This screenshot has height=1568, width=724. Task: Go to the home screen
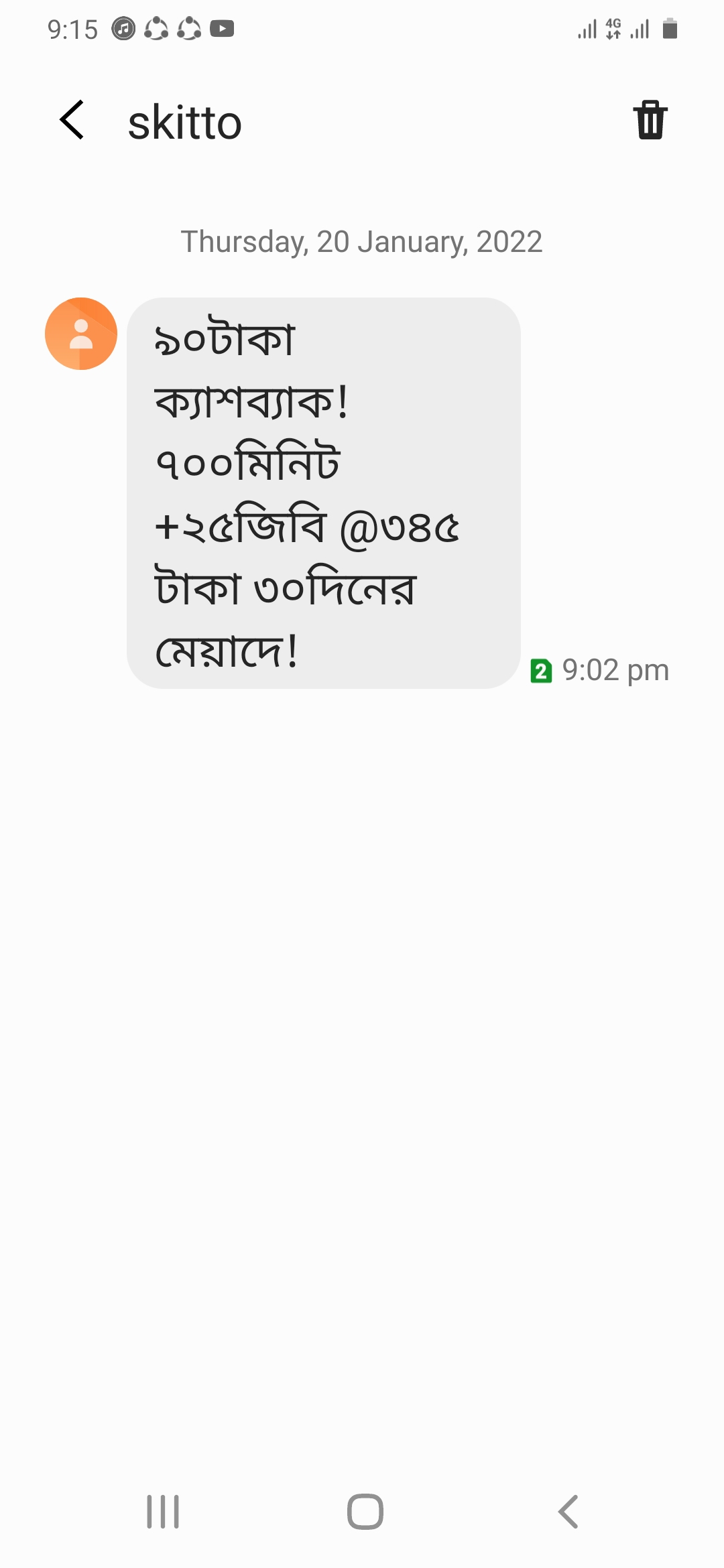pyautogui.click(x=365, y=1512)
